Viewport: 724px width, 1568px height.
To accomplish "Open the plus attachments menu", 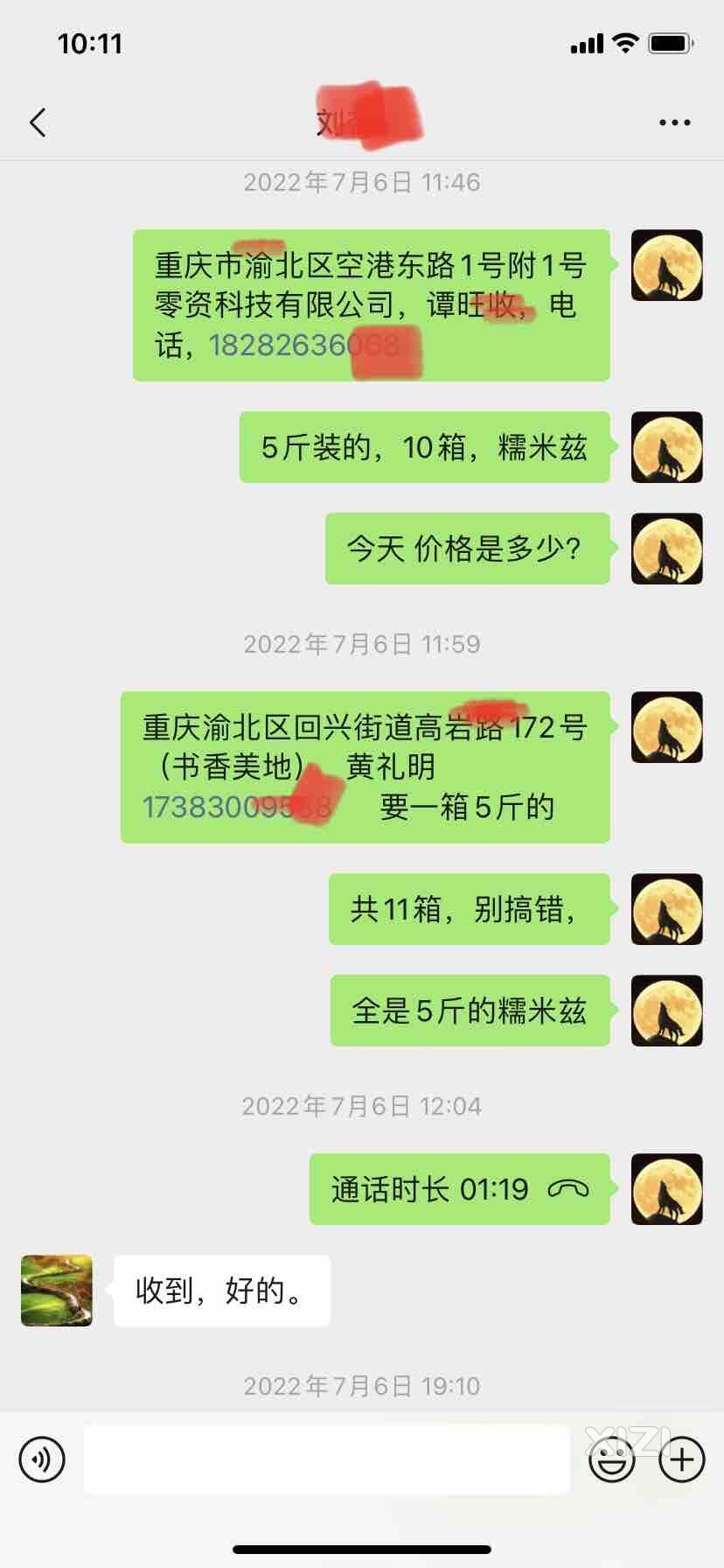I will click(x=681, y=1459).
